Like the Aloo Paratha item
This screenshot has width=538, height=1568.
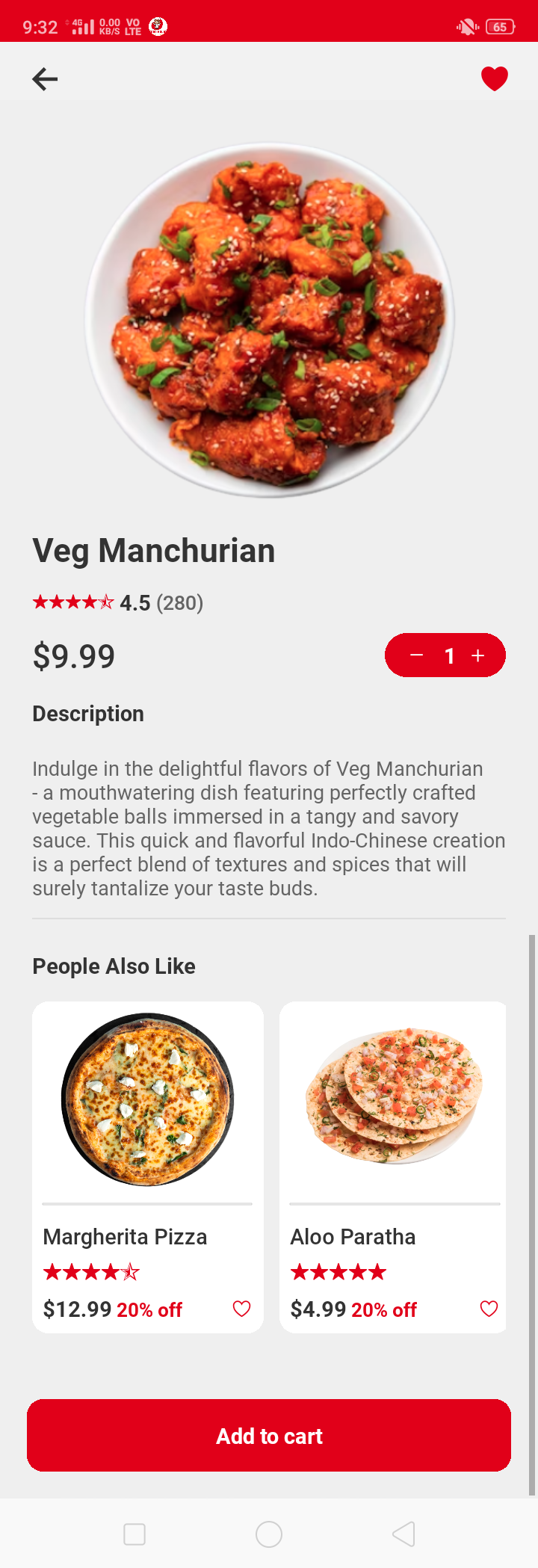tap(489, 1309)
